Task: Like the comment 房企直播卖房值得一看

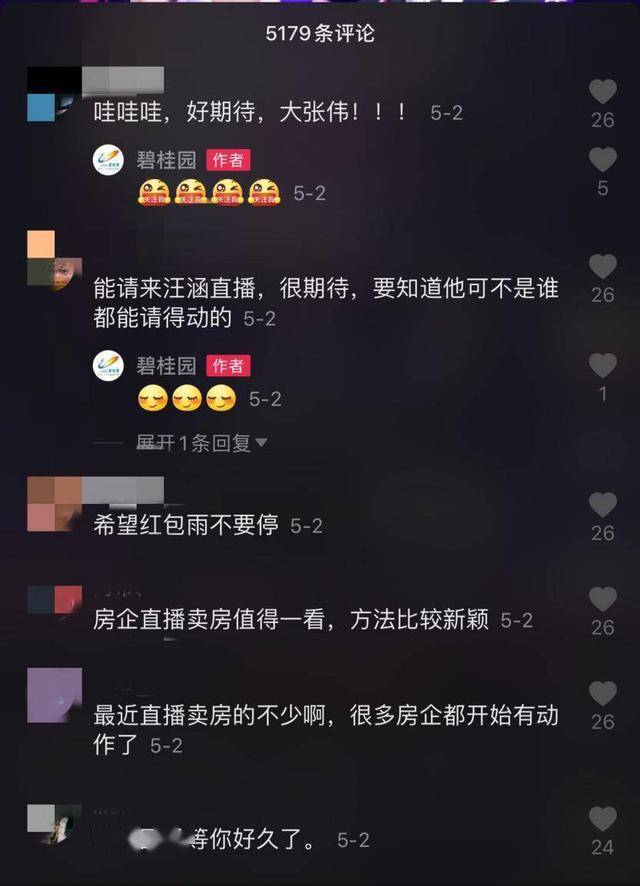Action: pos(602,599)
